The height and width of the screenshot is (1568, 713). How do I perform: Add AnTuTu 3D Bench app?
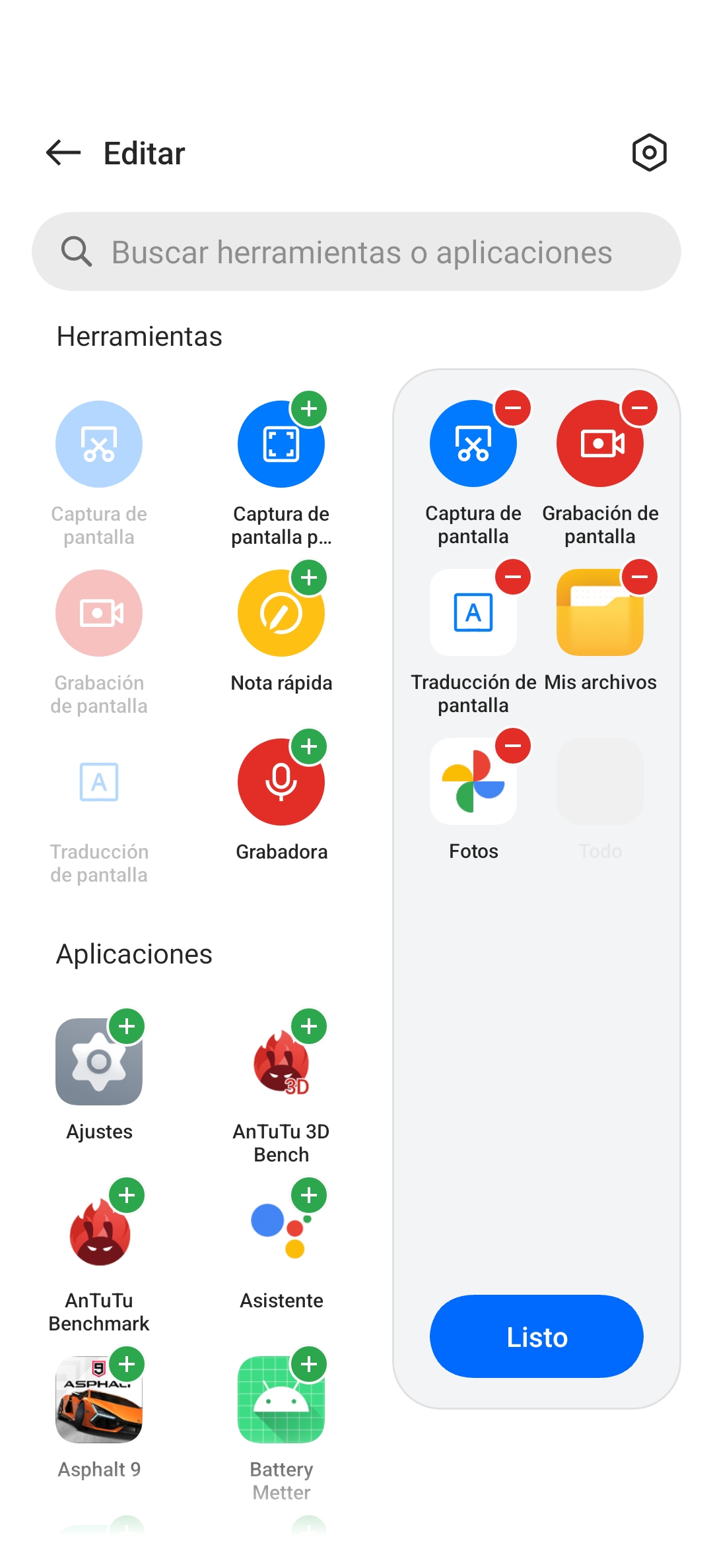pyautogui.click(x=309, y=1026)
